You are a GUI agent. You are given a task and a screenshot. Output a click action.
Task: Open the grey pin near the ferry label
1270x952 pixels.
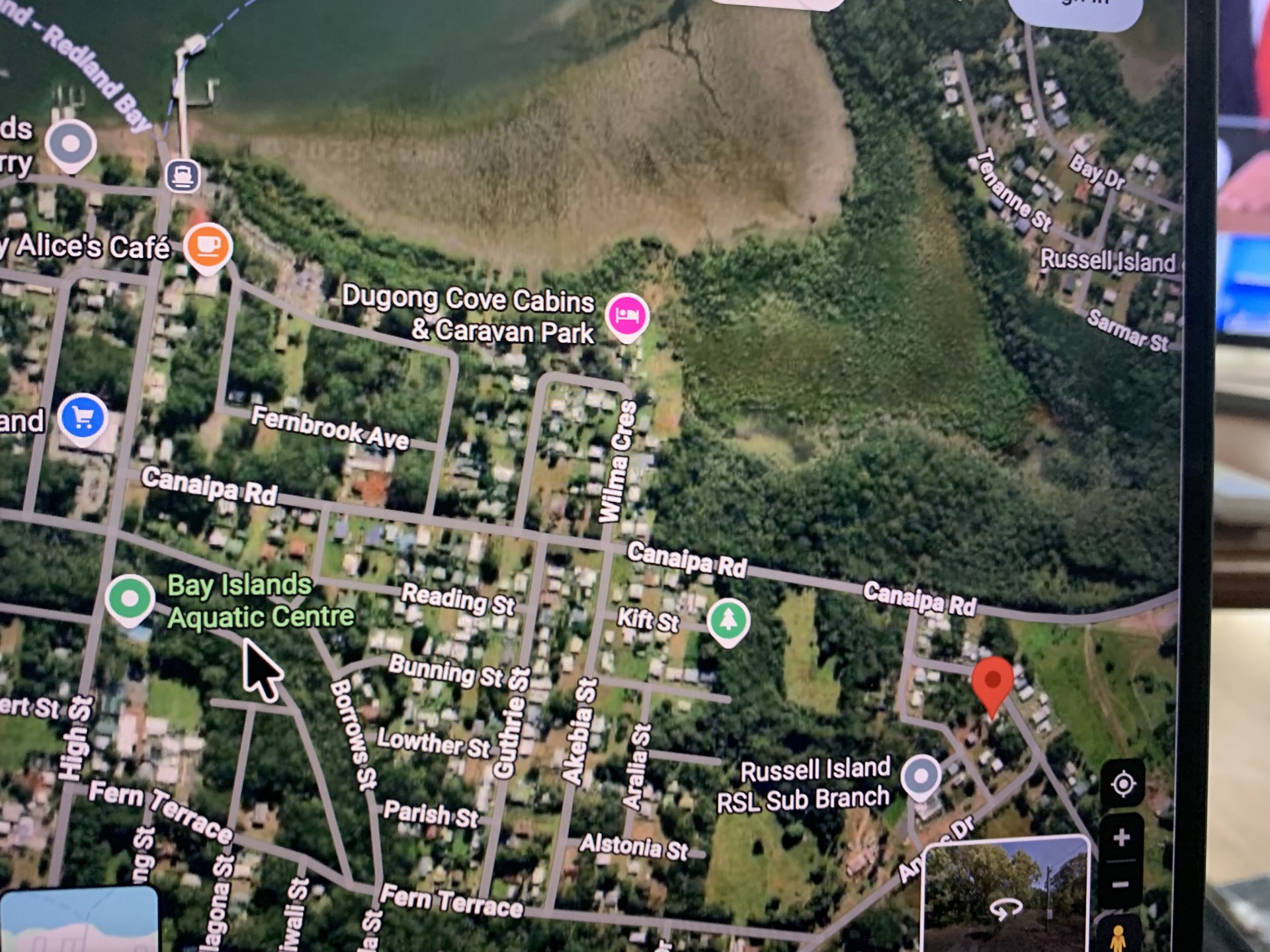coord(71,144)
